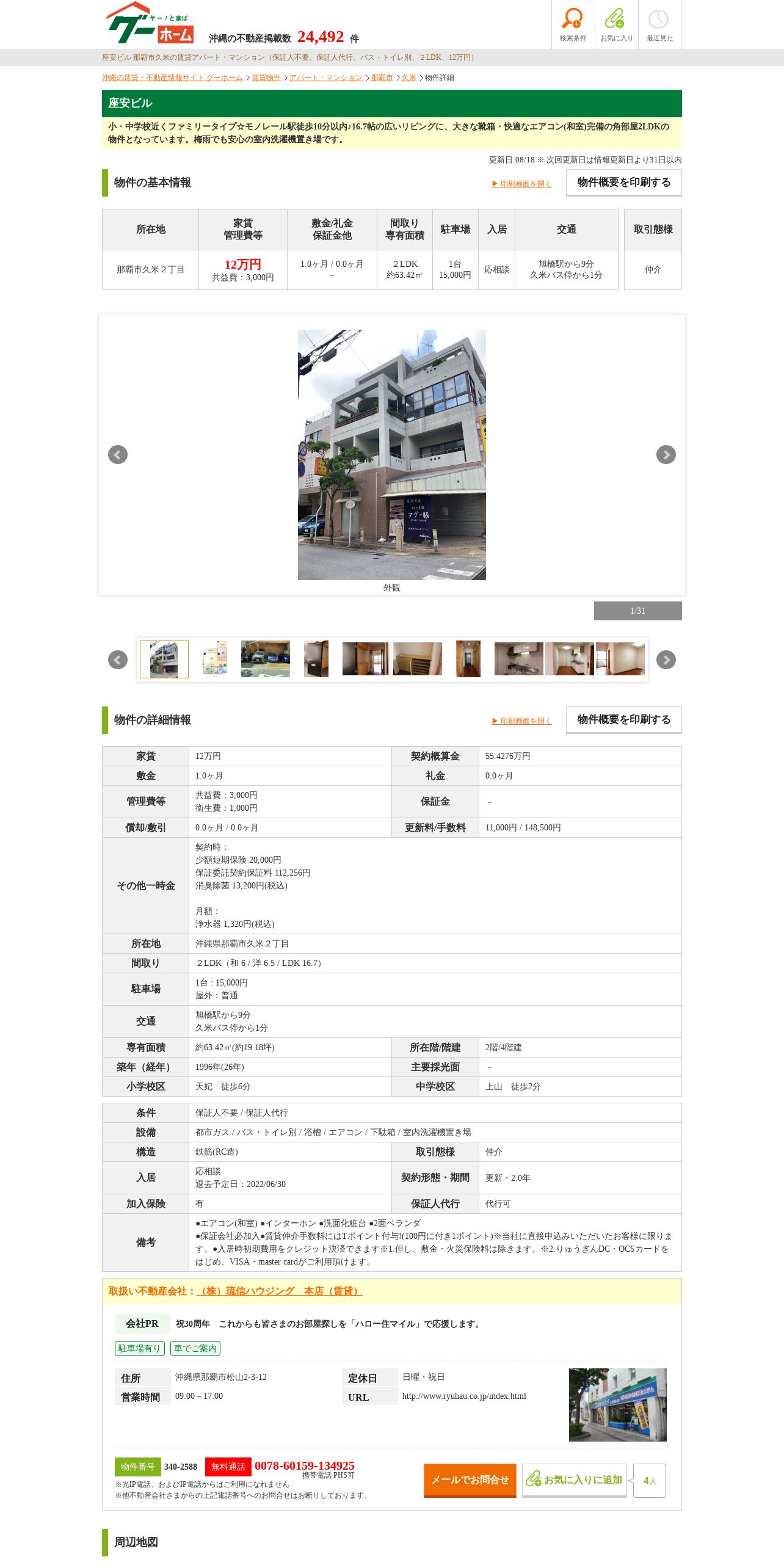Screen dimensions: 784x1568
Task: Tap 物件概要を印刷する button in 基本情報 section
Action: pos(624,183)
